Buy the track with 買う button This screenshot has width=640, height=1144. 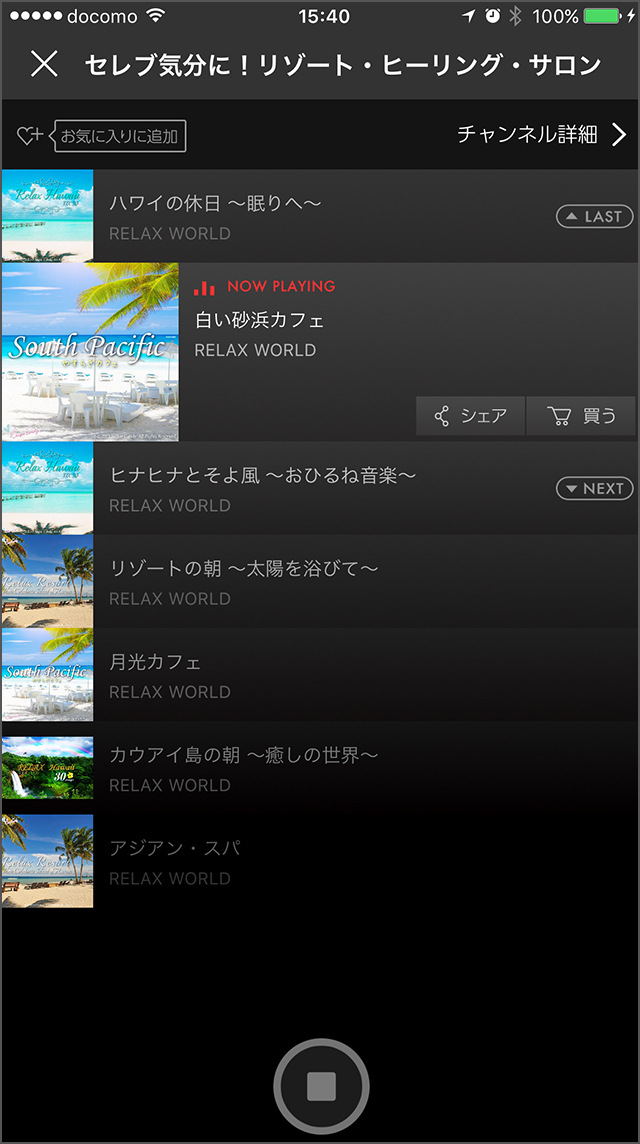coord(581,416)
